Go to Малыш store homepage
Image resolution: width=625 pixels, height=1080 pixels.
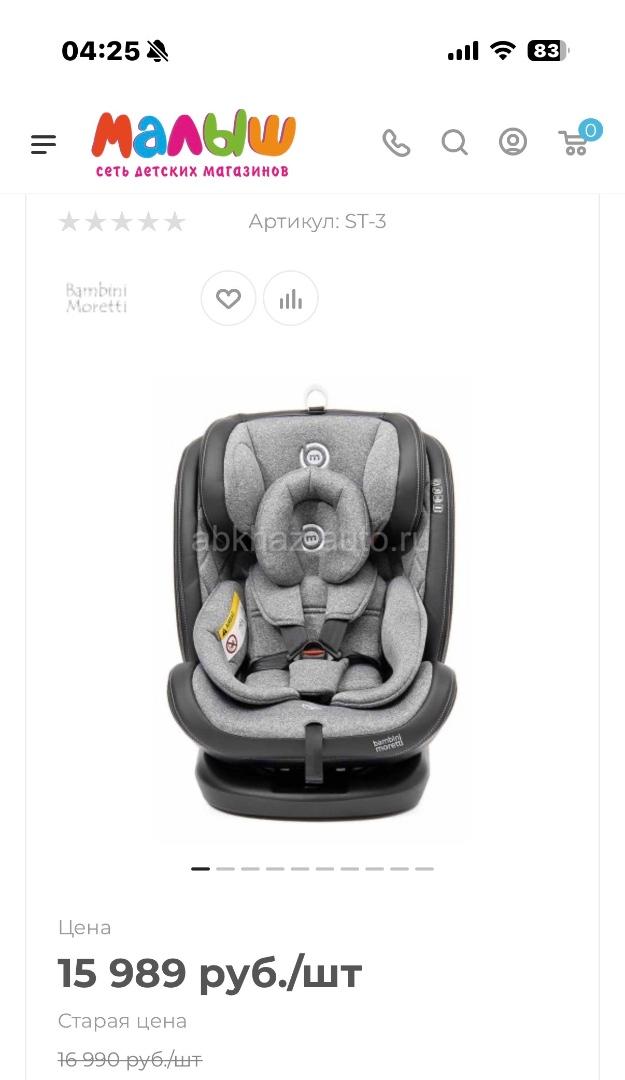pos(193,144)
